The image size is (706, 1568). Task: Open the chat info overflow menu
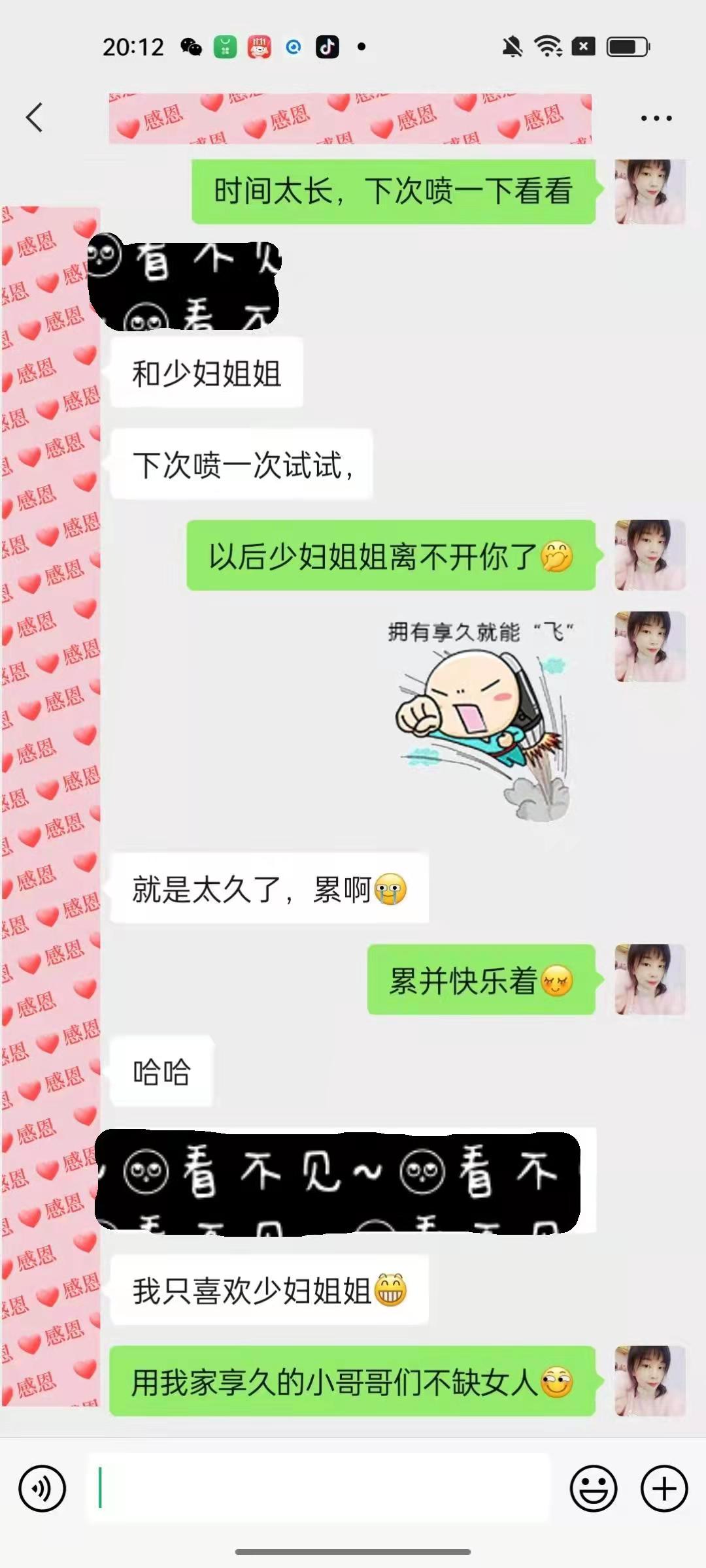click(x=656, y=118)
